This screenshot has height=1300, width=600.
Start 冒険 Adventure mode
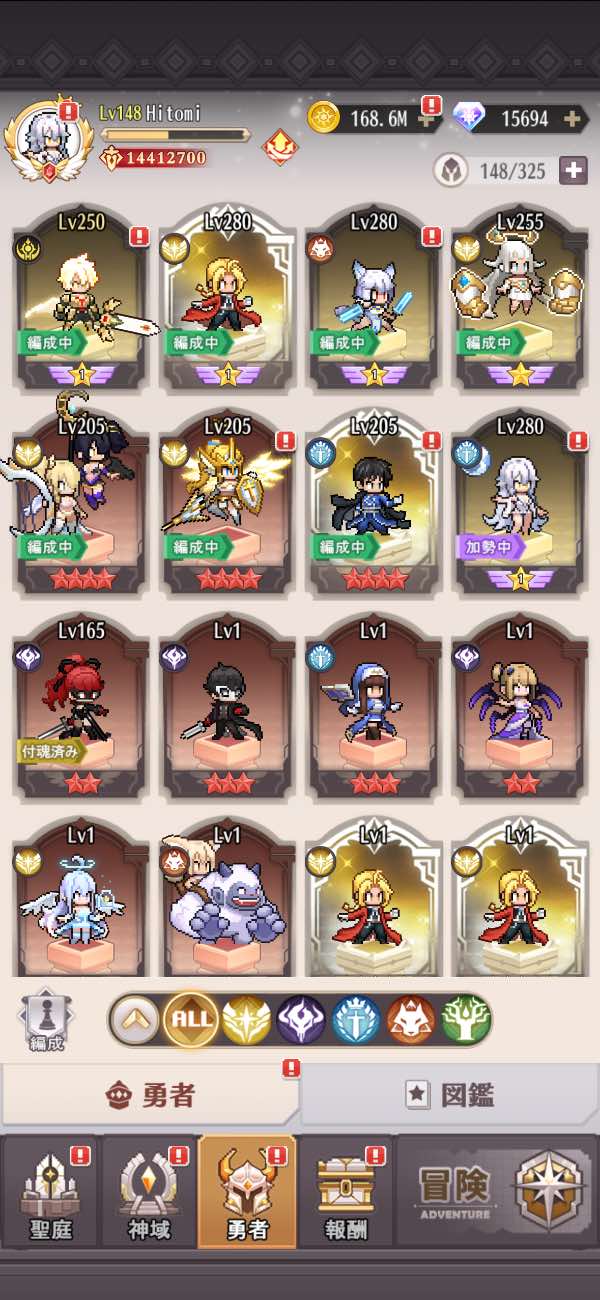498,1192
